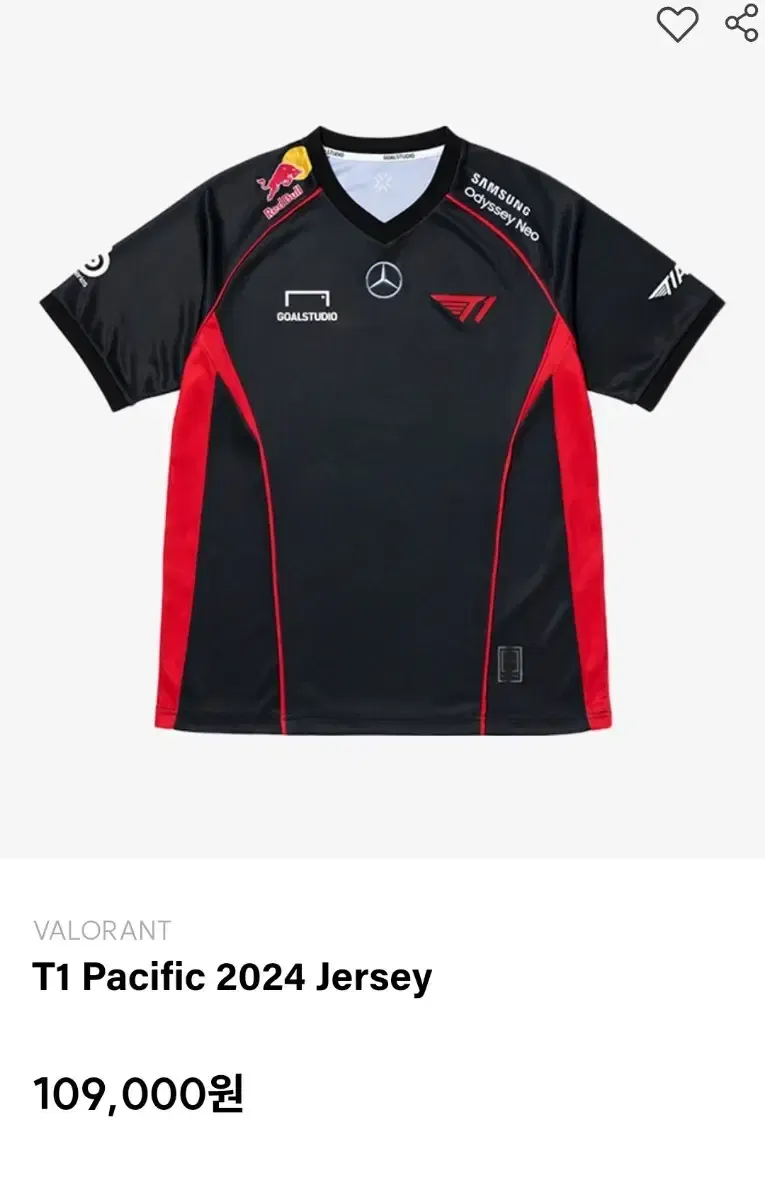Share this T1 Pacific 2024 Jersey

click(741, 23)
